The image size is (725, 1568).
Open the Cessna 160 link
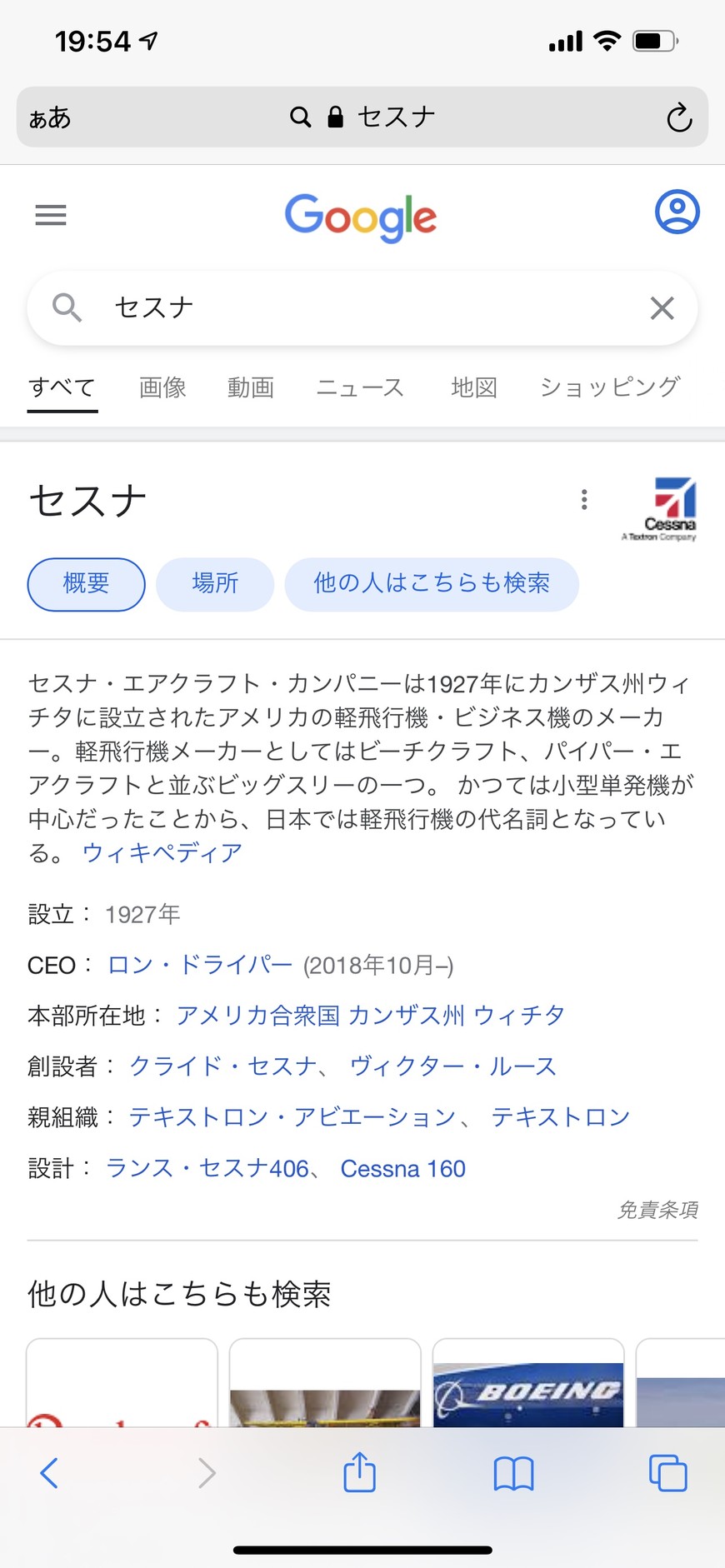pos(403,1169)
